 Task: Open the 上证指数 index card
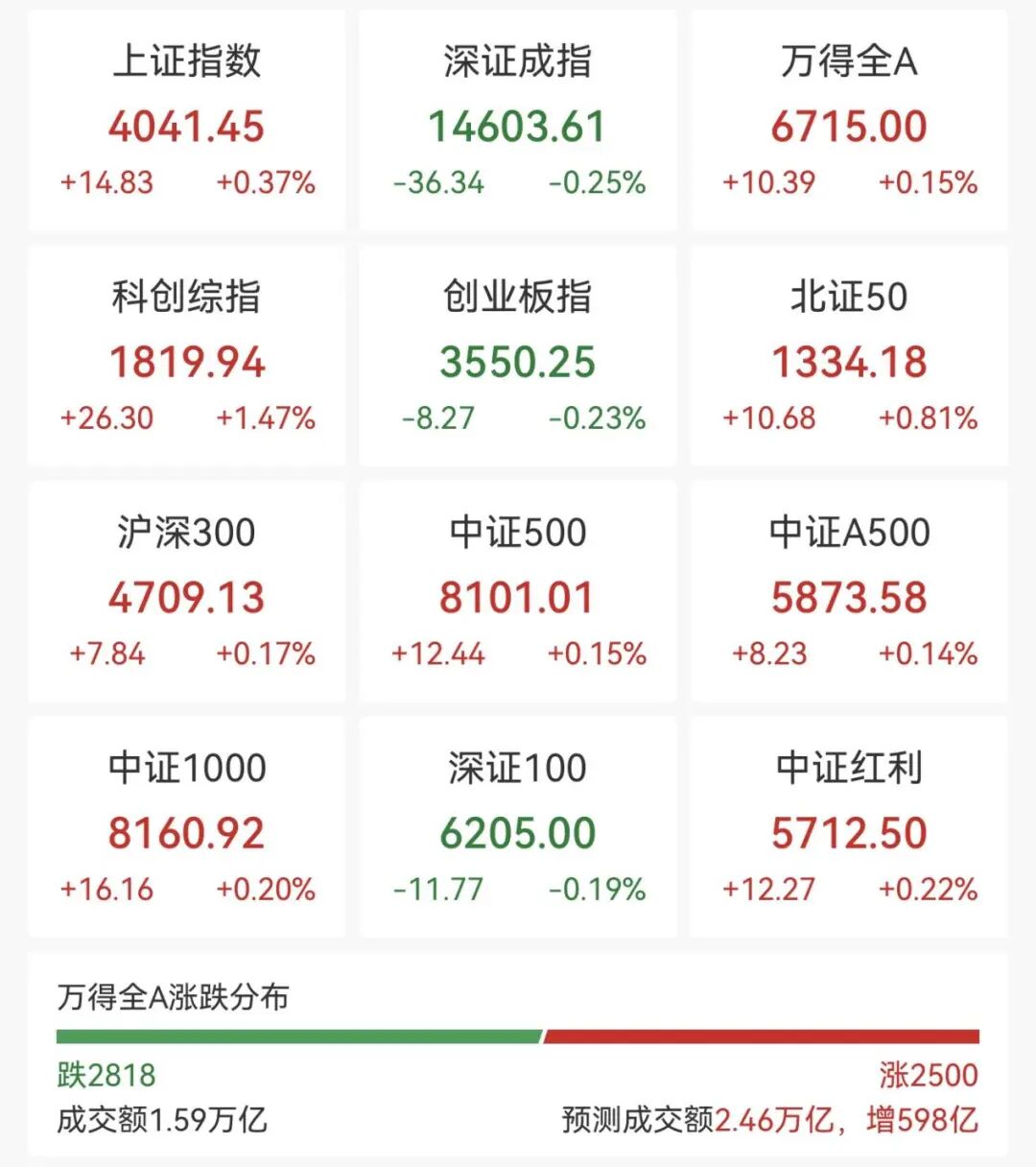click(x=187, y=121)
